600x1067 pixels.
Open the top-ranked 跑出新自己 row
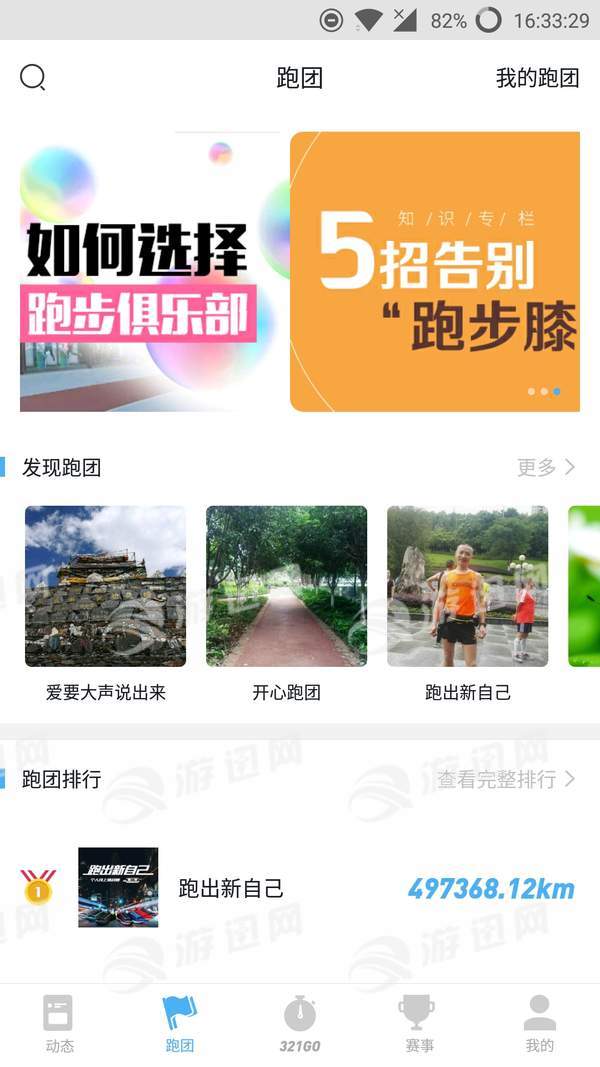coord(300,888)
